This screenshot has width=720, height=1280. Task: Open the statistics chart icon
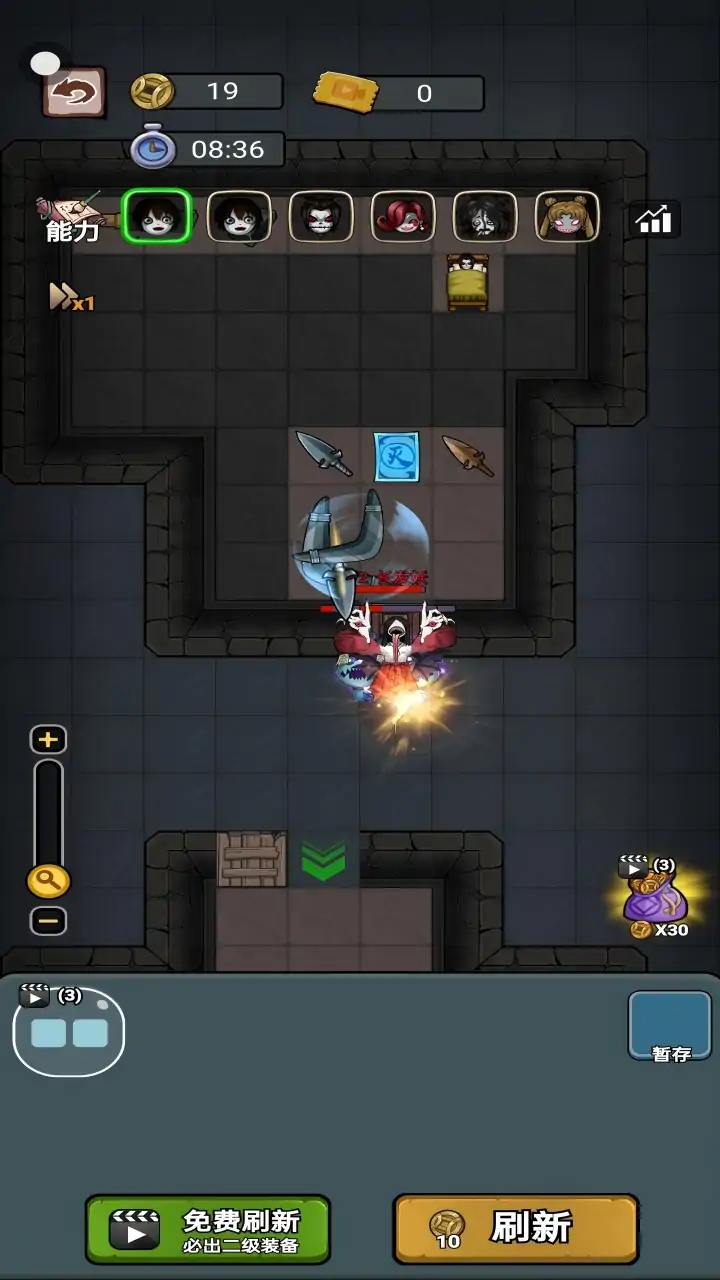coord(655,220)
